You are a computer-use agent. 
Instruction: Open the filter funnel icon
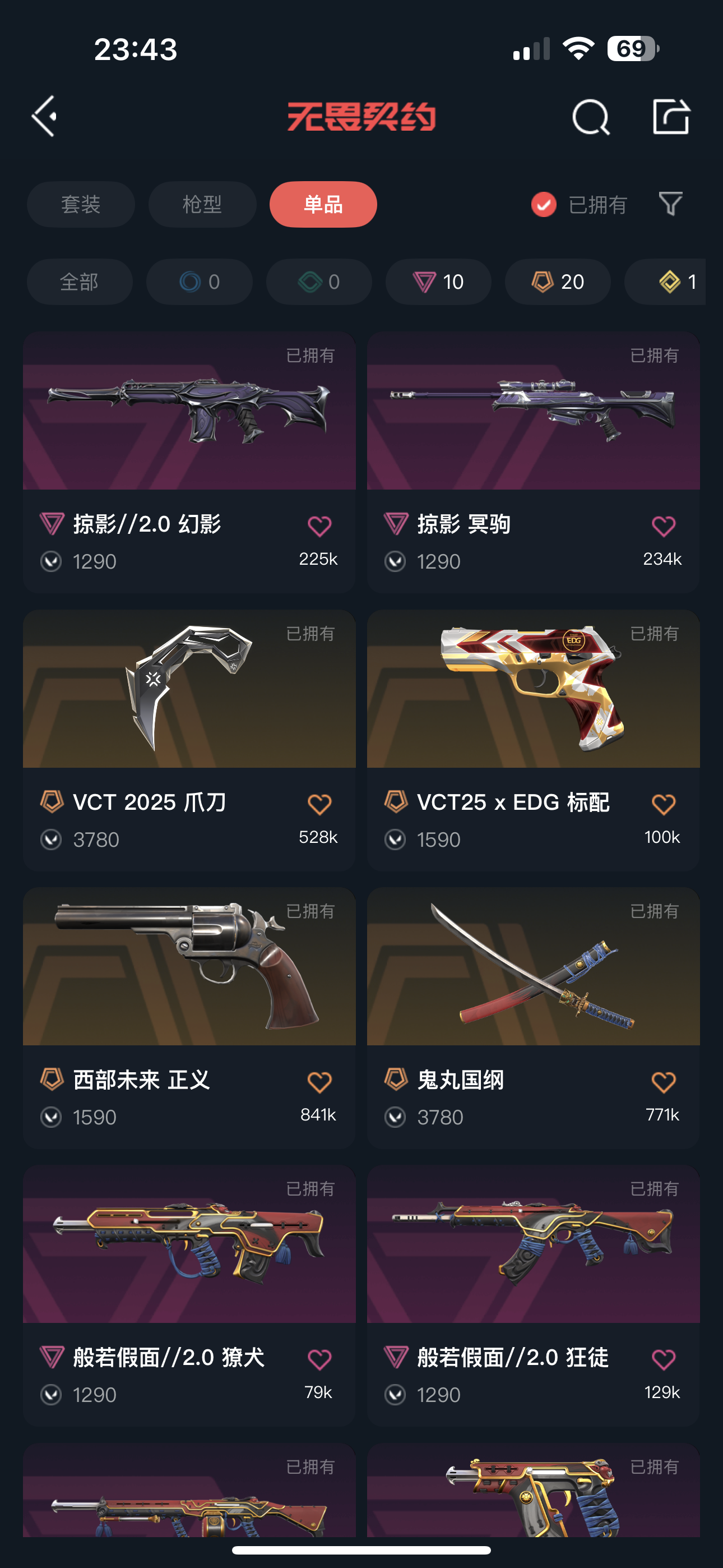click(670, 204)
